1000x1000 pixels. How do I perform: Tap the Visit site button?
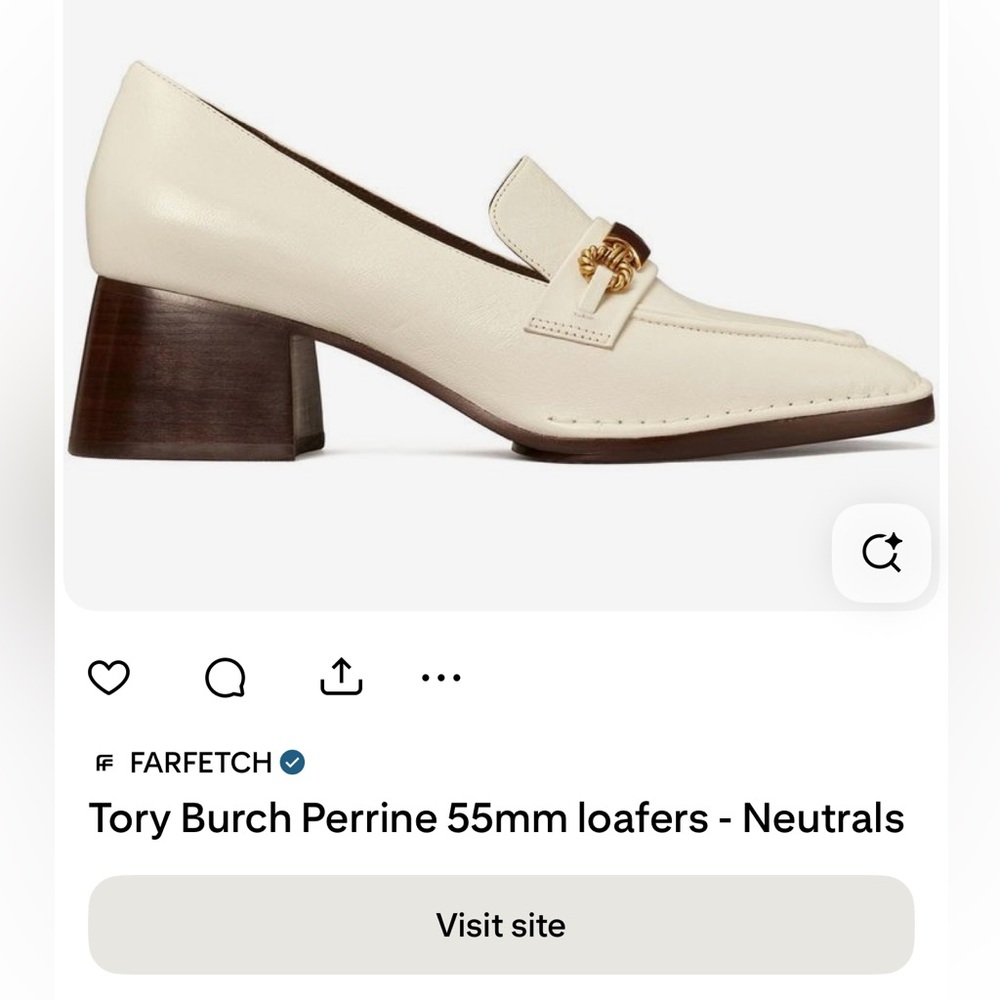[x=501, y=925]
